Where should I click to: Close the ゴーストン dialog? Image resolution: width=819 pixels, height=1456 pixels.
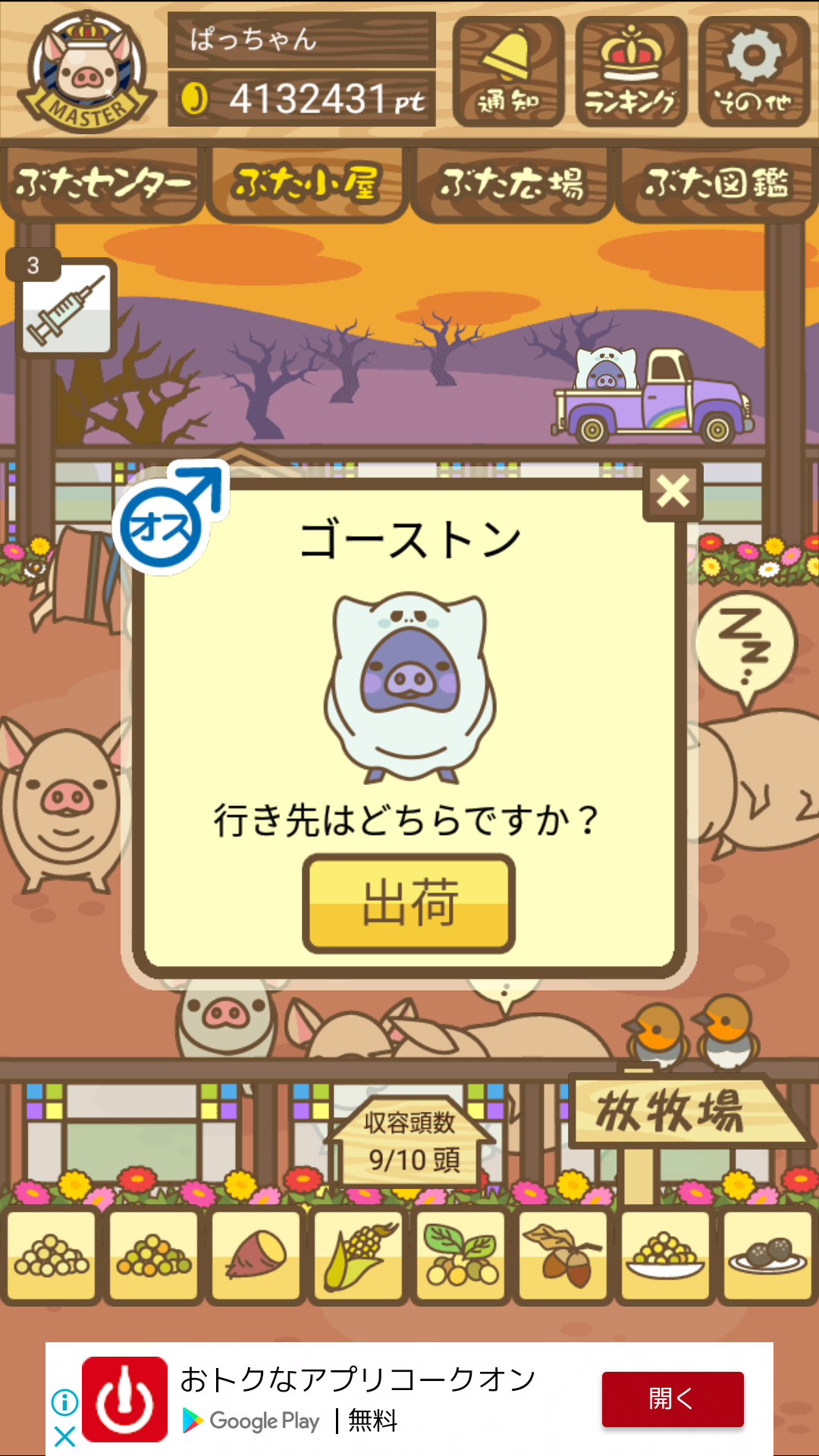(x=673, y=491)
